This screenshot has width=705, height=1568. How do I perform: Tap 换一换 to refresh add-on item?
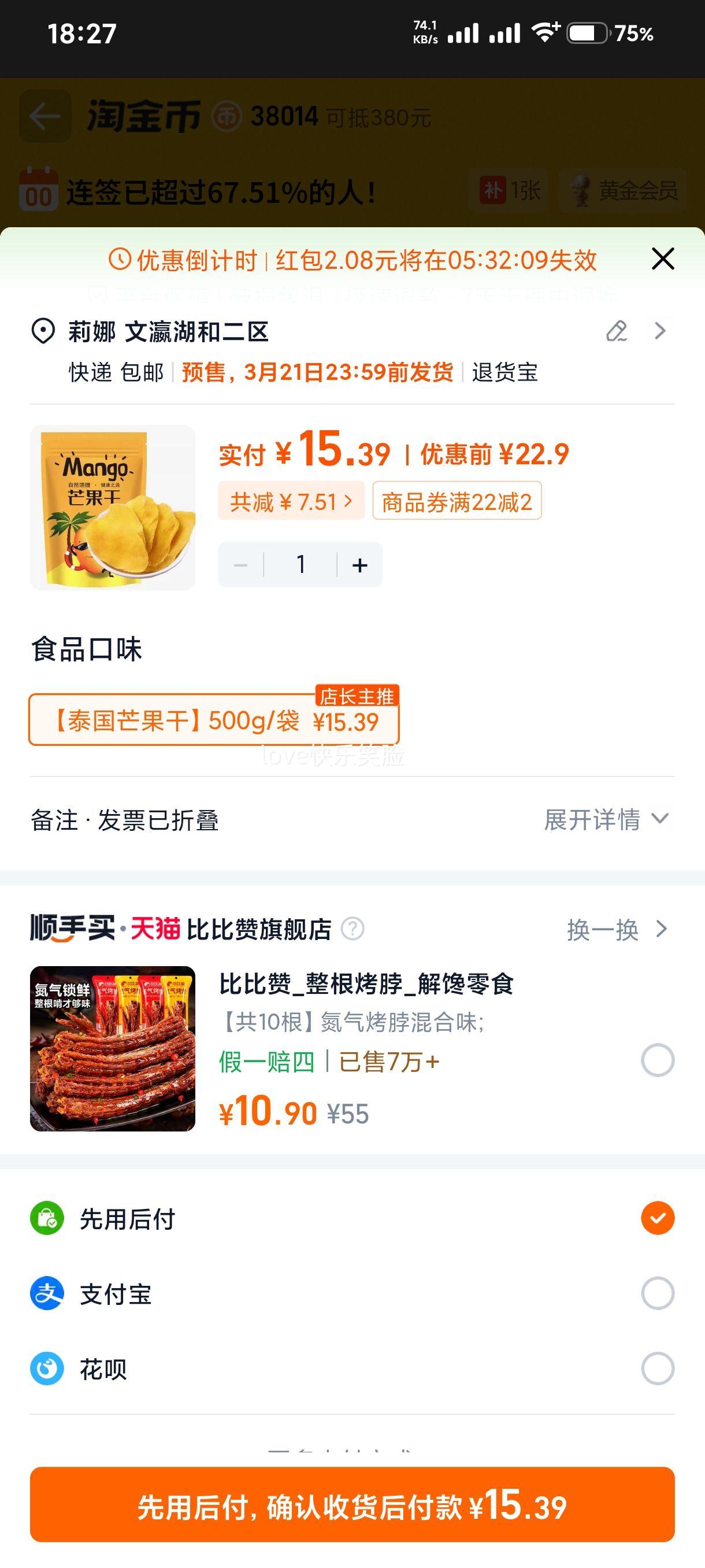pos(616,930)
